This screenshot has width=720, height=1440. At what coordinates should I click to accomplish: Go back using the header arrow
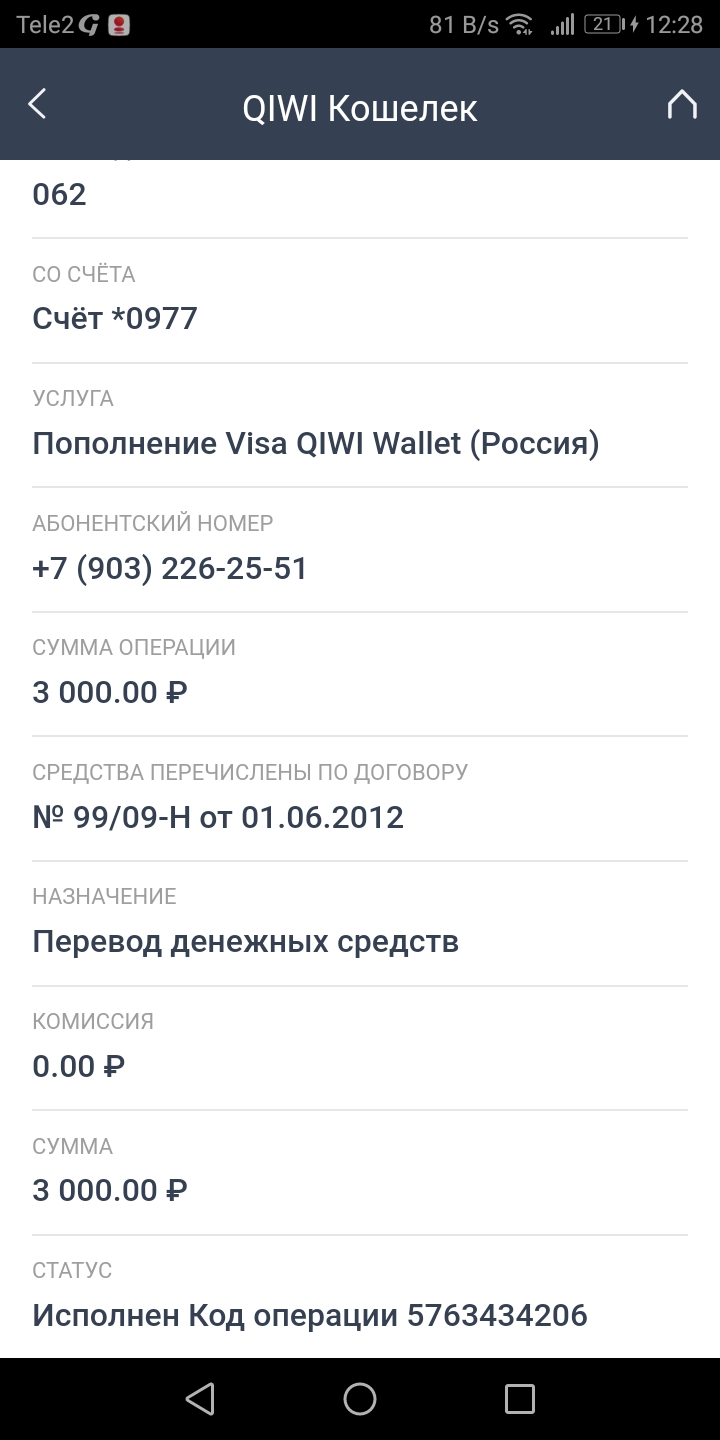pos(37,104)
